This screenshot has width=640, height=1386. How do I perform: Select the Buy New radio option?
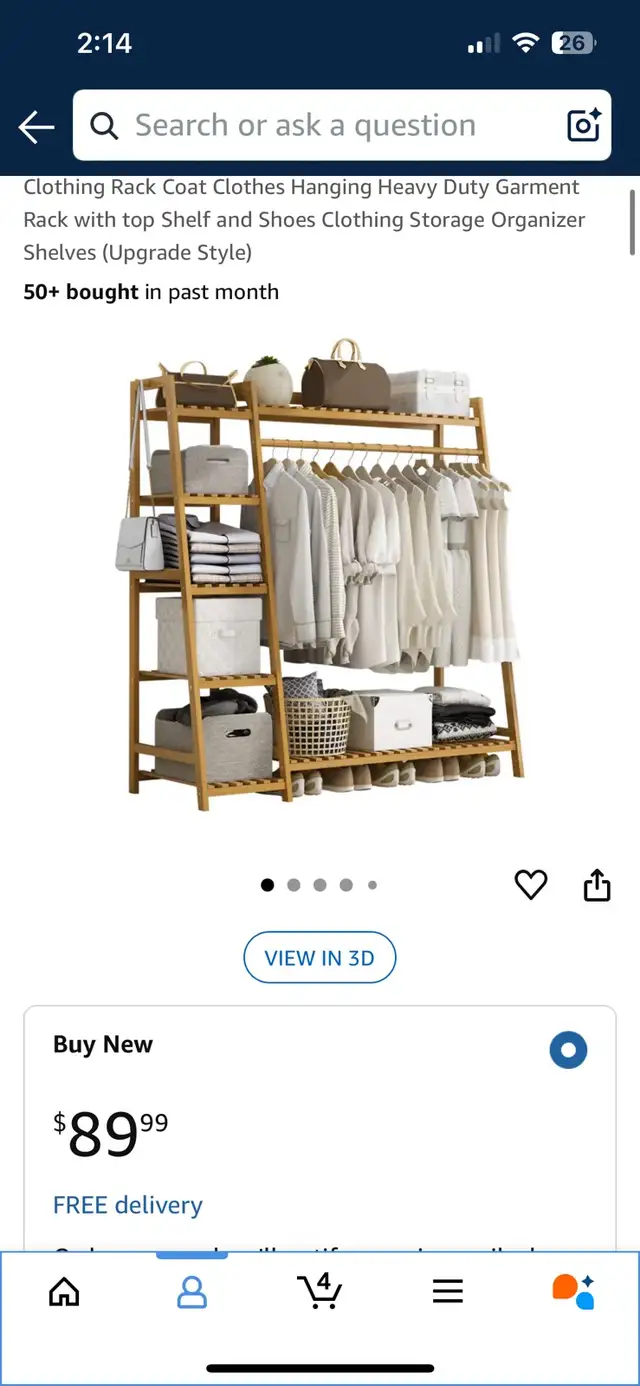[x=568, y=1050]
